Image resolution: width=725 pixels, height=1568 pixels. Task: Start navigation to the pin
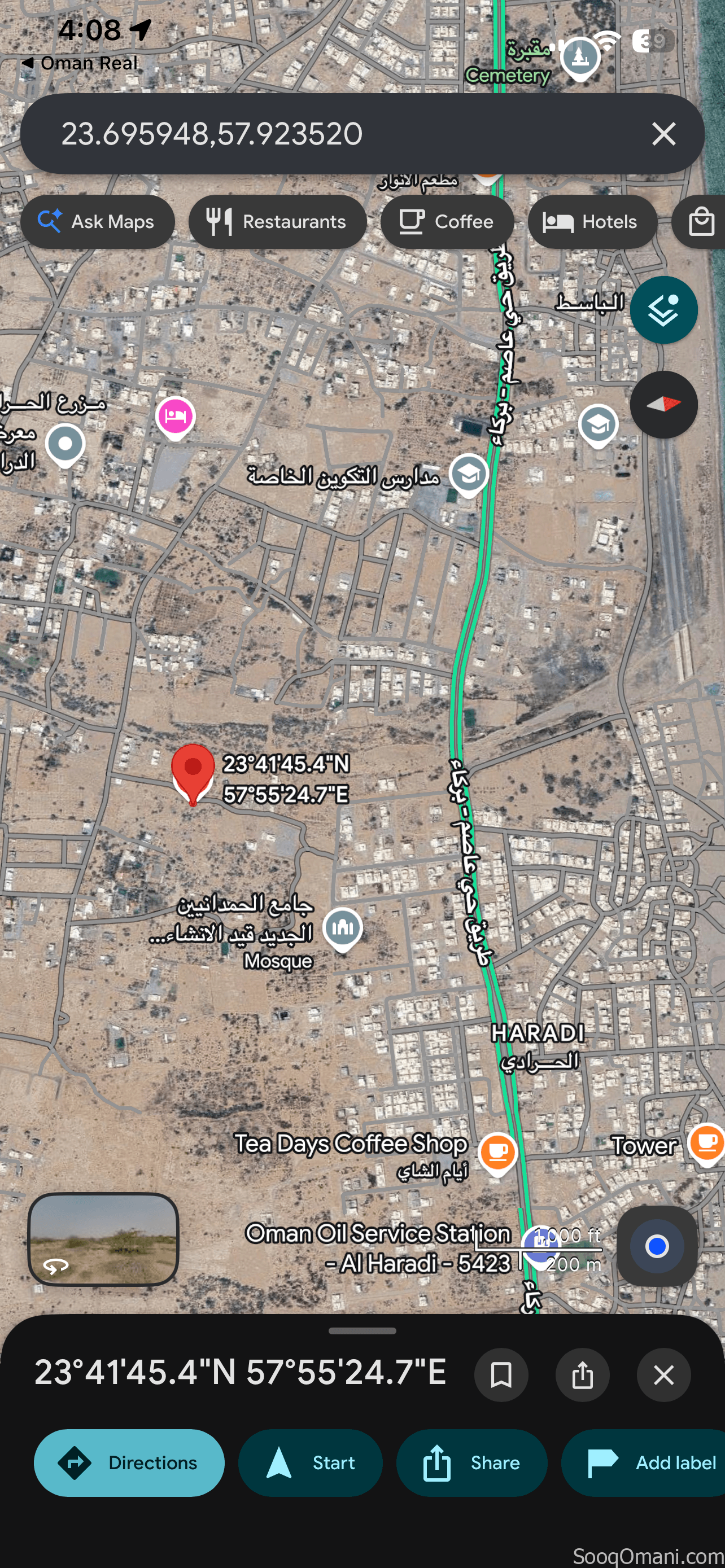click(311, 1462)
